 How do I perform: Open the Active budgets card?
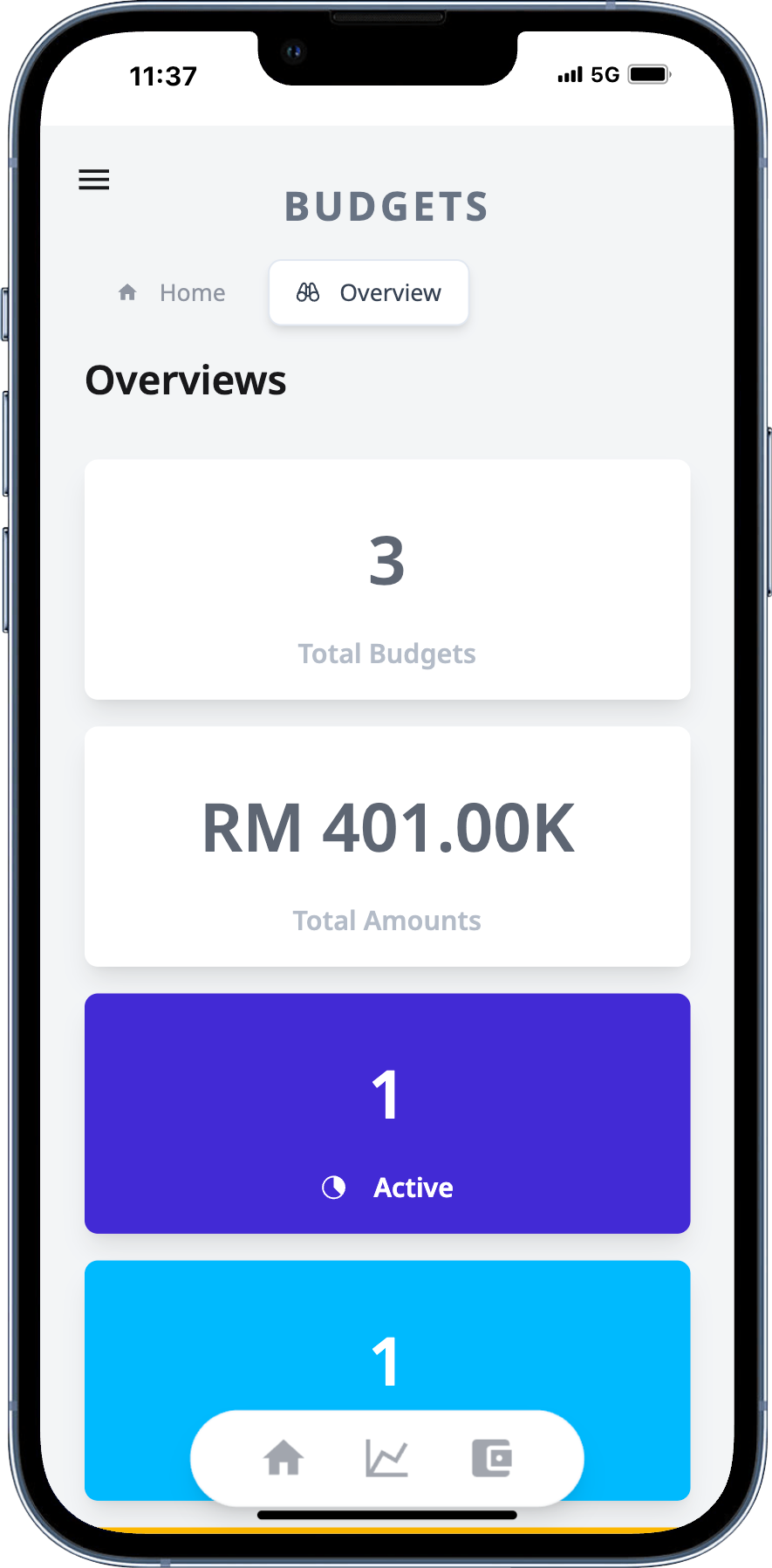[387, 1113]
